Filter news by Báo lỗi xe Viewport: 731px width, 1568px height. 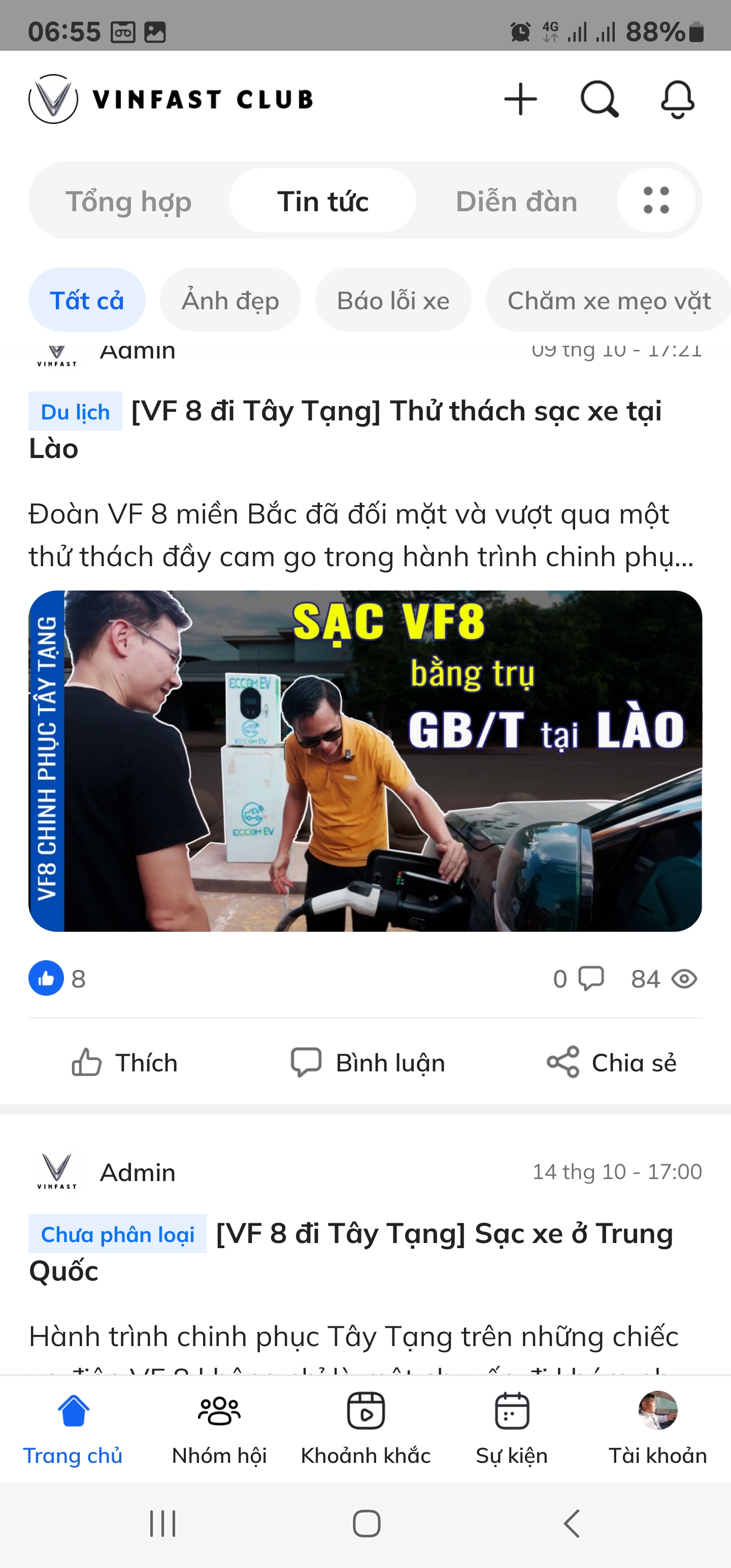(393, 300)
